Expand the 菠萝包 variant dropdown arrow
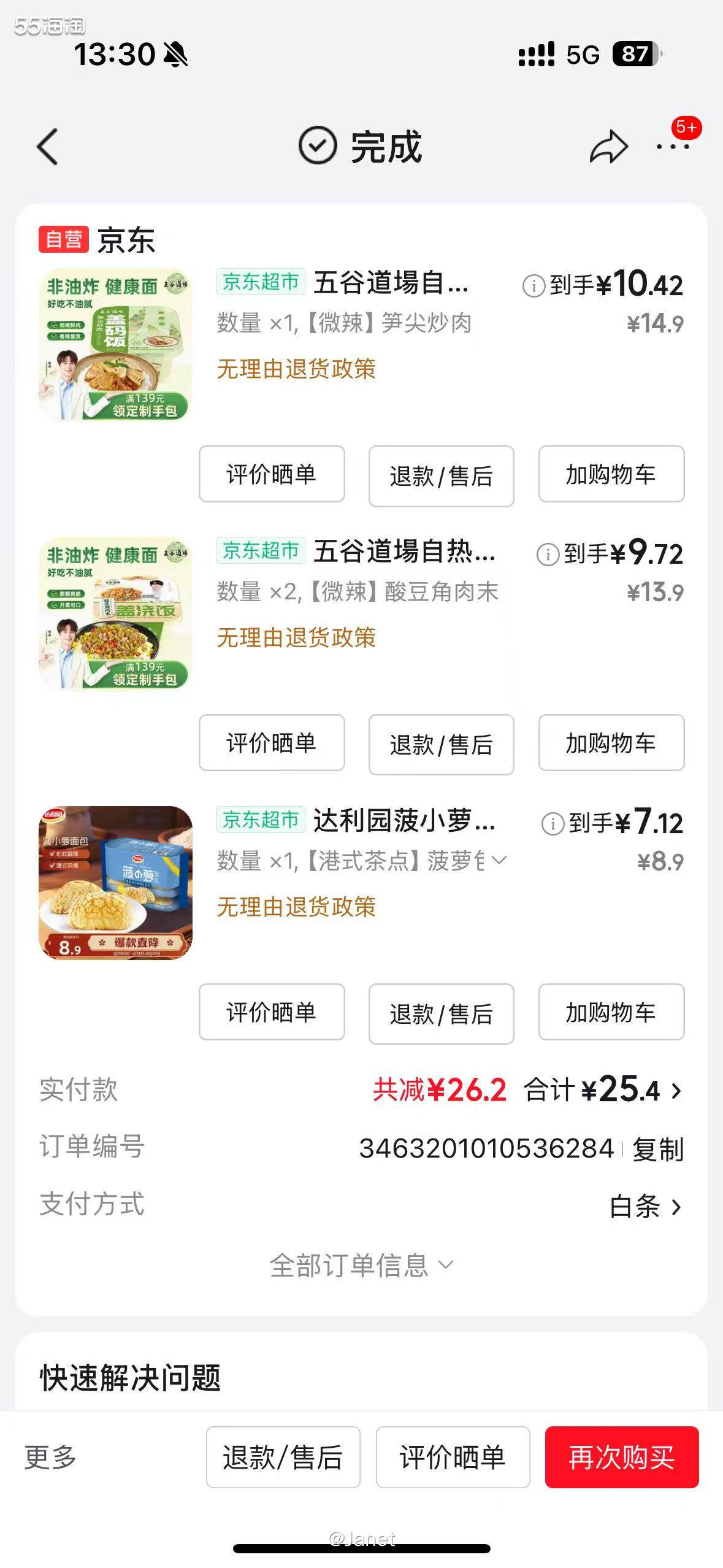Image resolution: width=723 pixels, height=1568 pixels. [x=499, y=861]
